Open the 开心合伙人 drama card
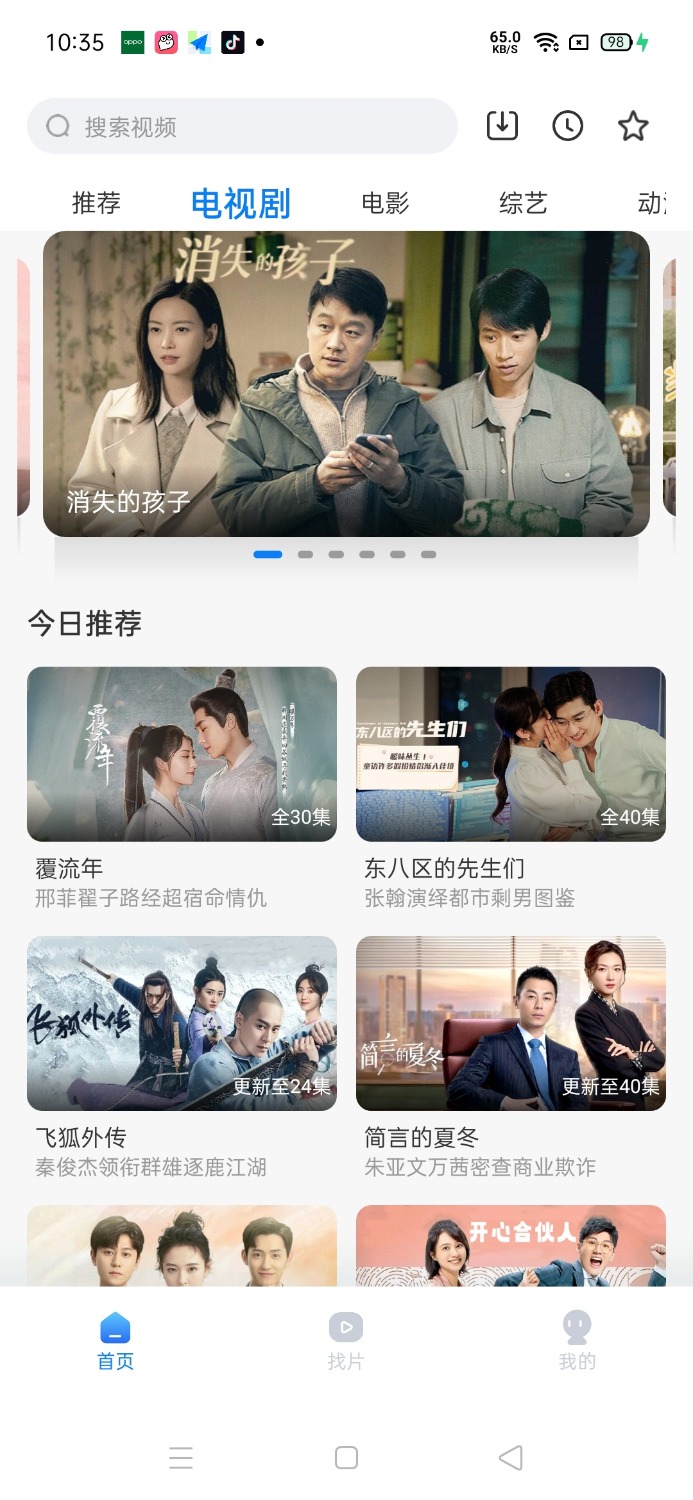This screenshot has width=693, height=1500. pyautogui.click(x=511, y=1245)
